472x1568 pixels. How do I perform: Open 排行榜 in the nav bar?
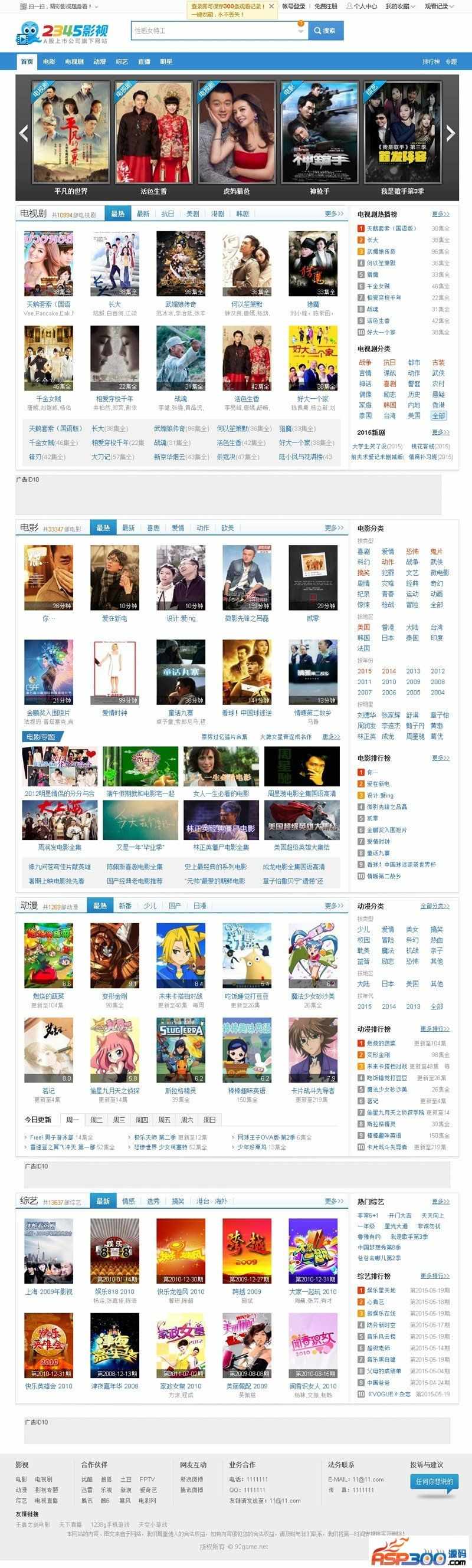pyautogui.click(x=431, y=61)
